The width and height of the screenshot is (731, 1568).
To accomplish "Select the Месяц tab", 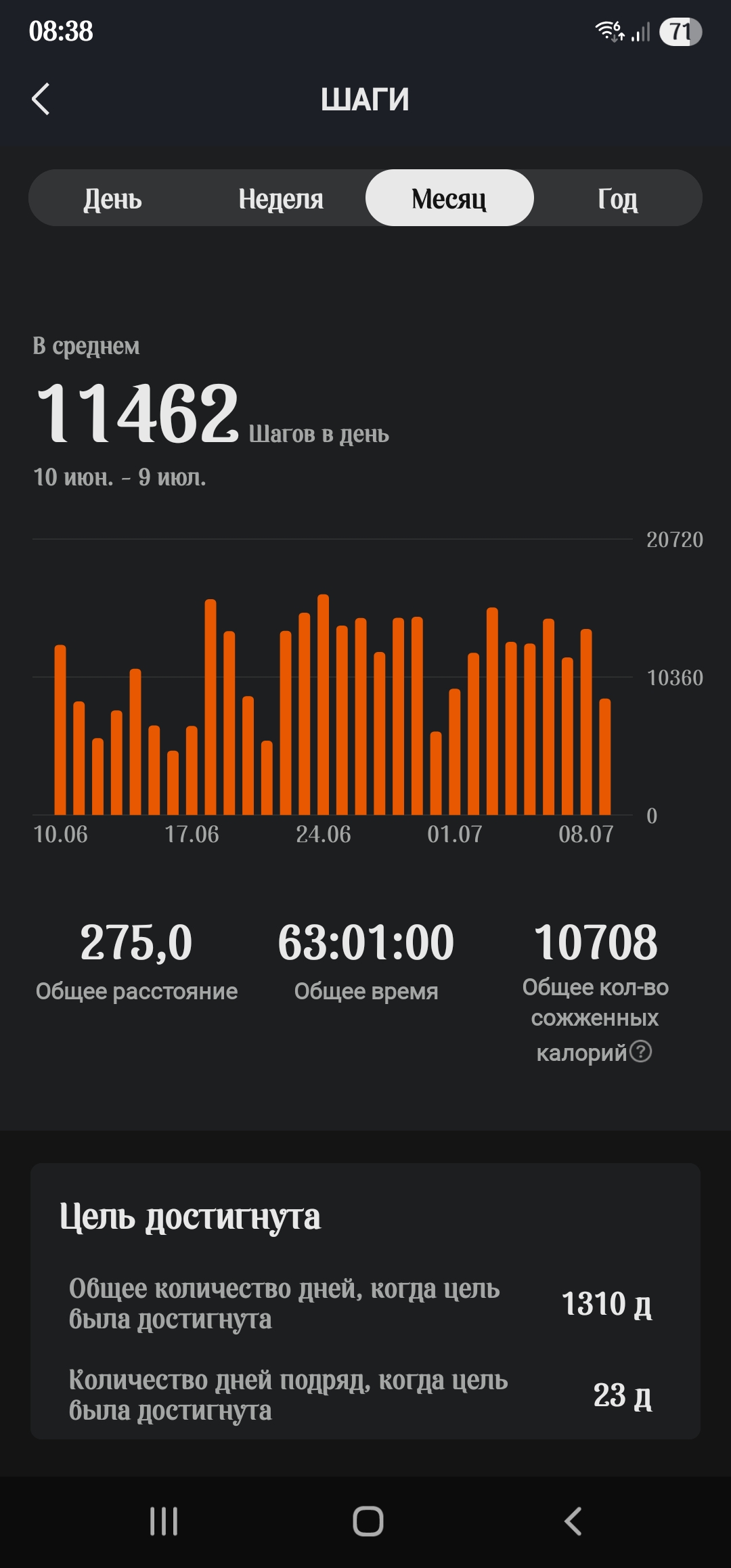I will click(449, 198).
